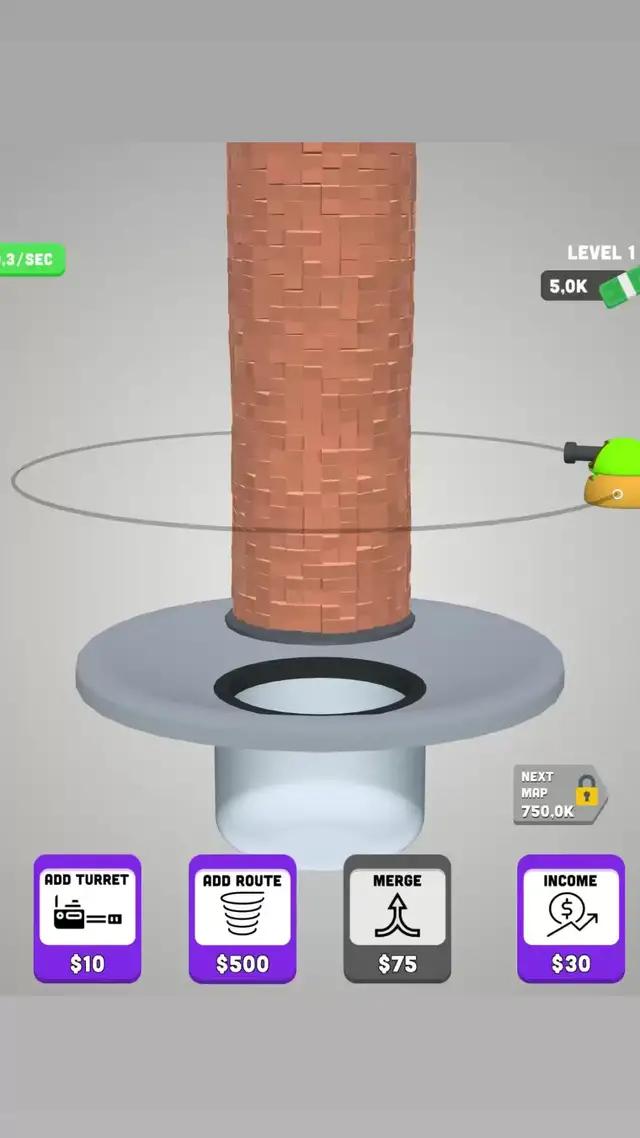Image resolution: width=640 pixels, height=1138 pixels.
Task: Unlock next map for 750,0K
Action: tap(558, 794)
